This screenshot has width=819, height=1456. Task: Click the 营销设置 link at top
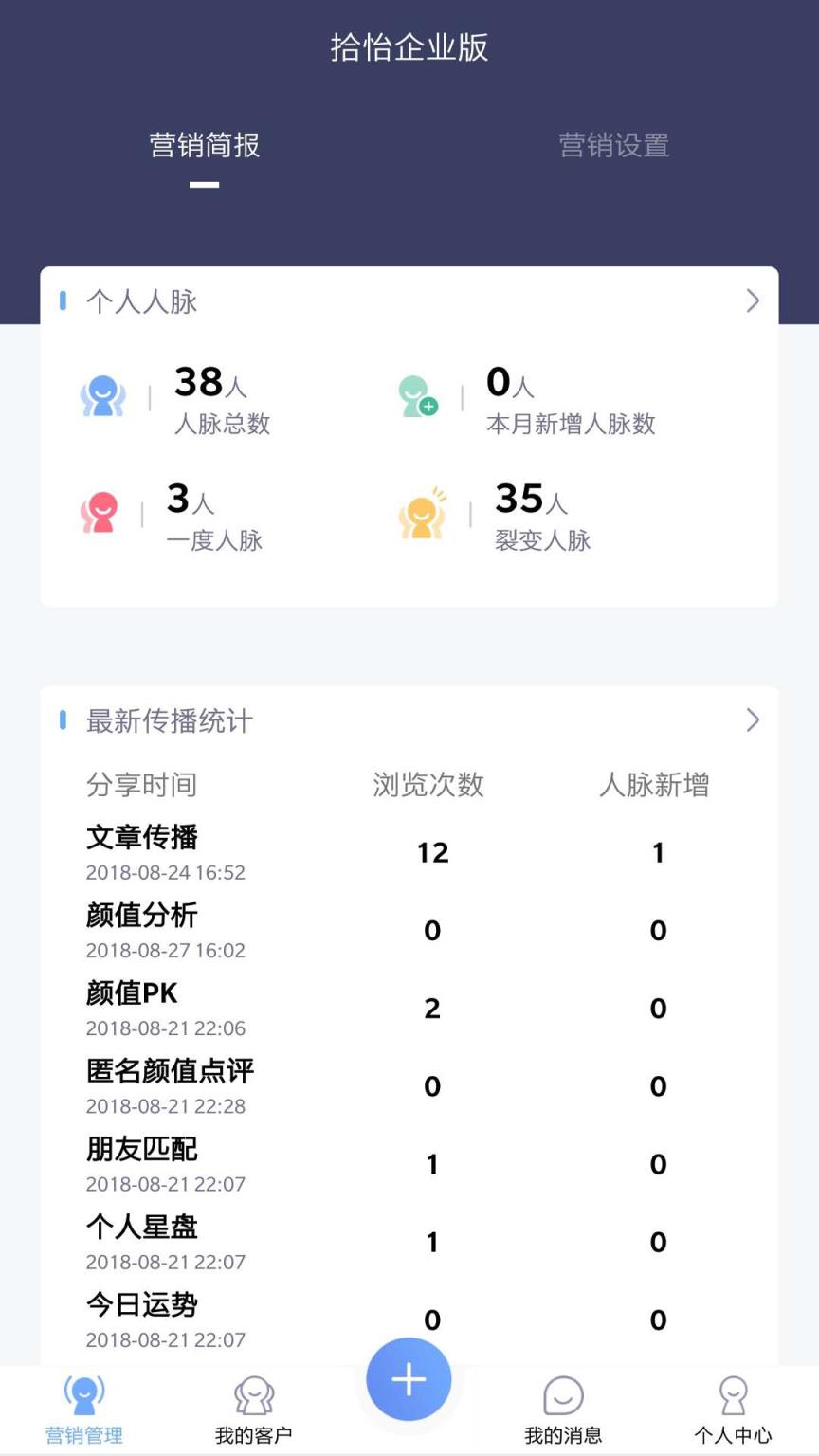pyautogui.click(x=614, y=146)
